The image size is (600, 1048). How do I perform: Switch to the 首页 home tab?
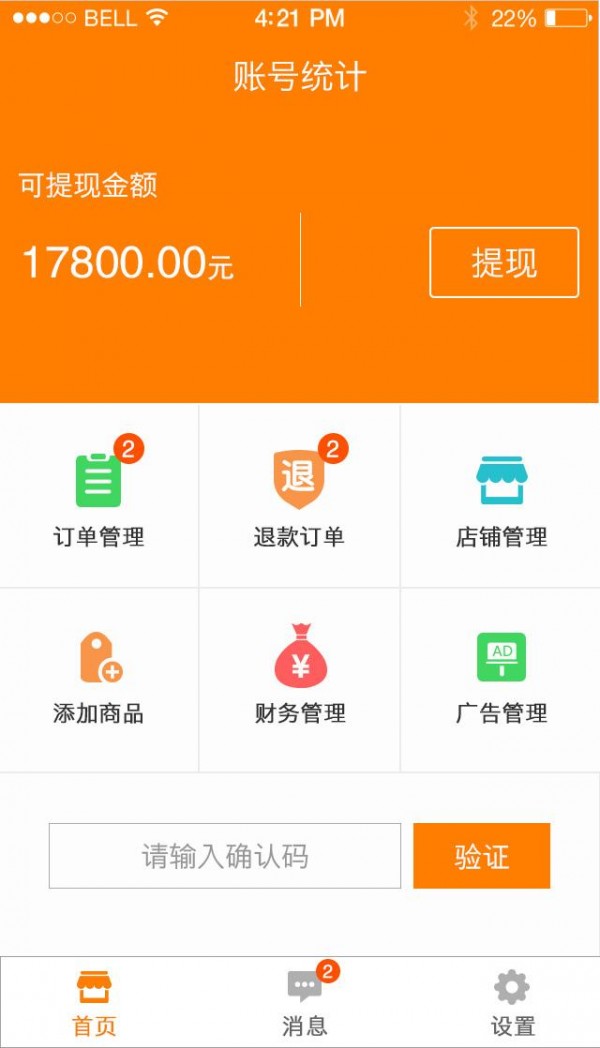95,1003
